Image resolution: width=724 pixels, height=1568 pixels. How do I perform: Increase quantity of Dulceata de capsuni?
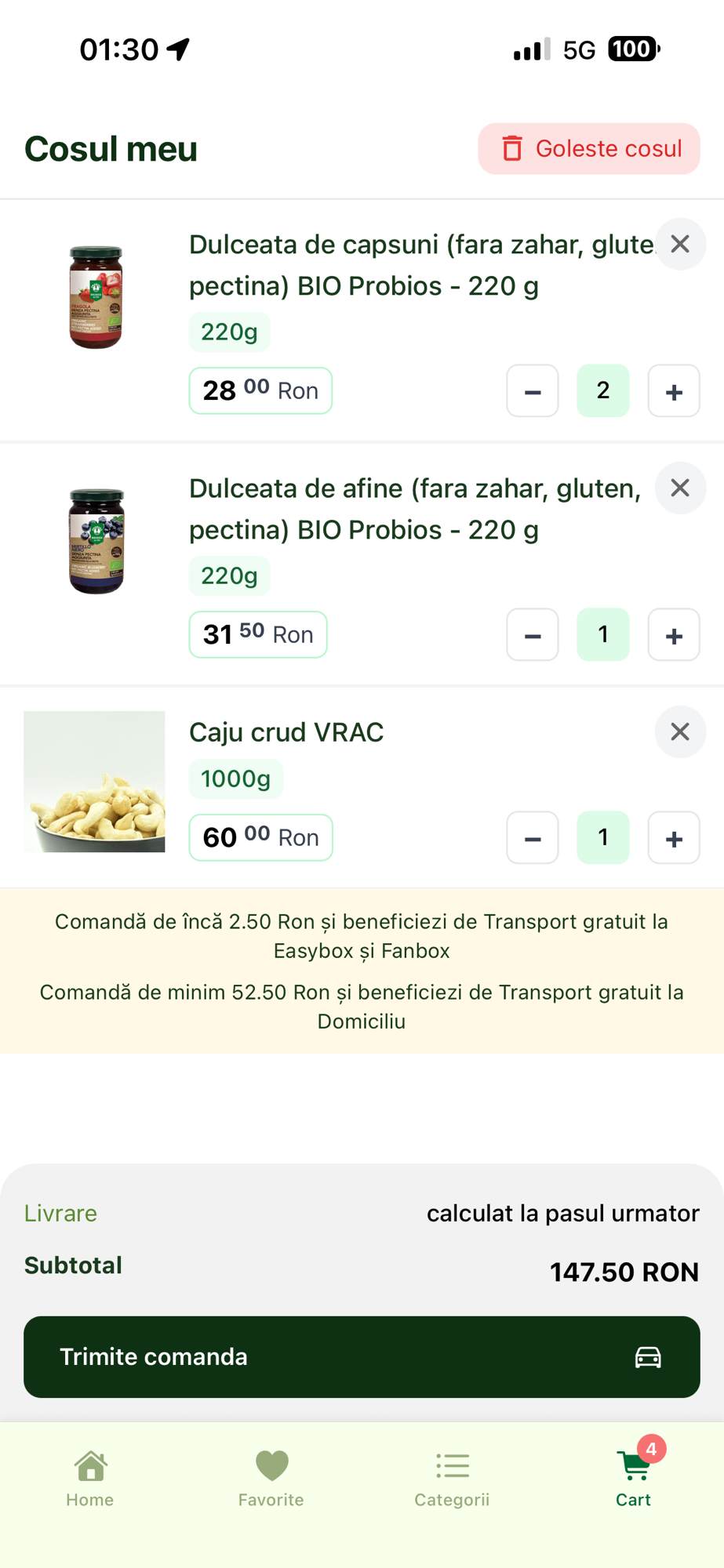673,391
